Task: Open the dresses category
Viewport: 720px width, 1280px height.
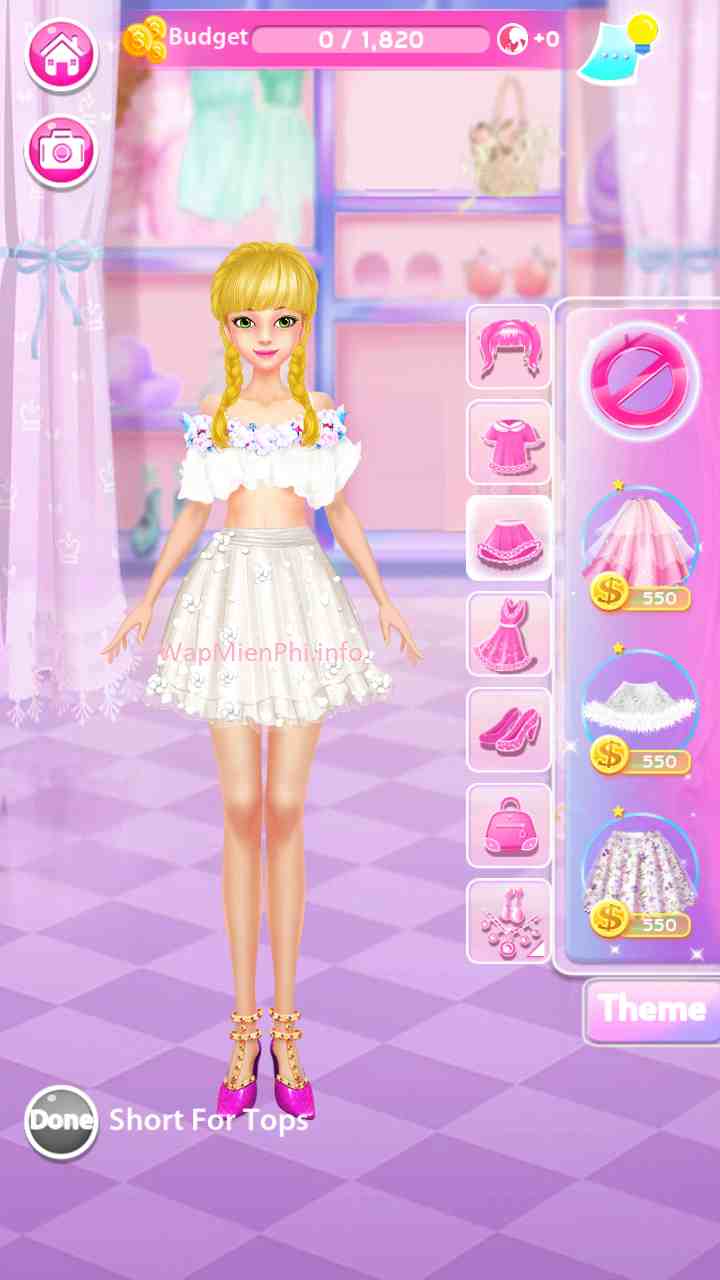Action: click(x=508, y=635)
